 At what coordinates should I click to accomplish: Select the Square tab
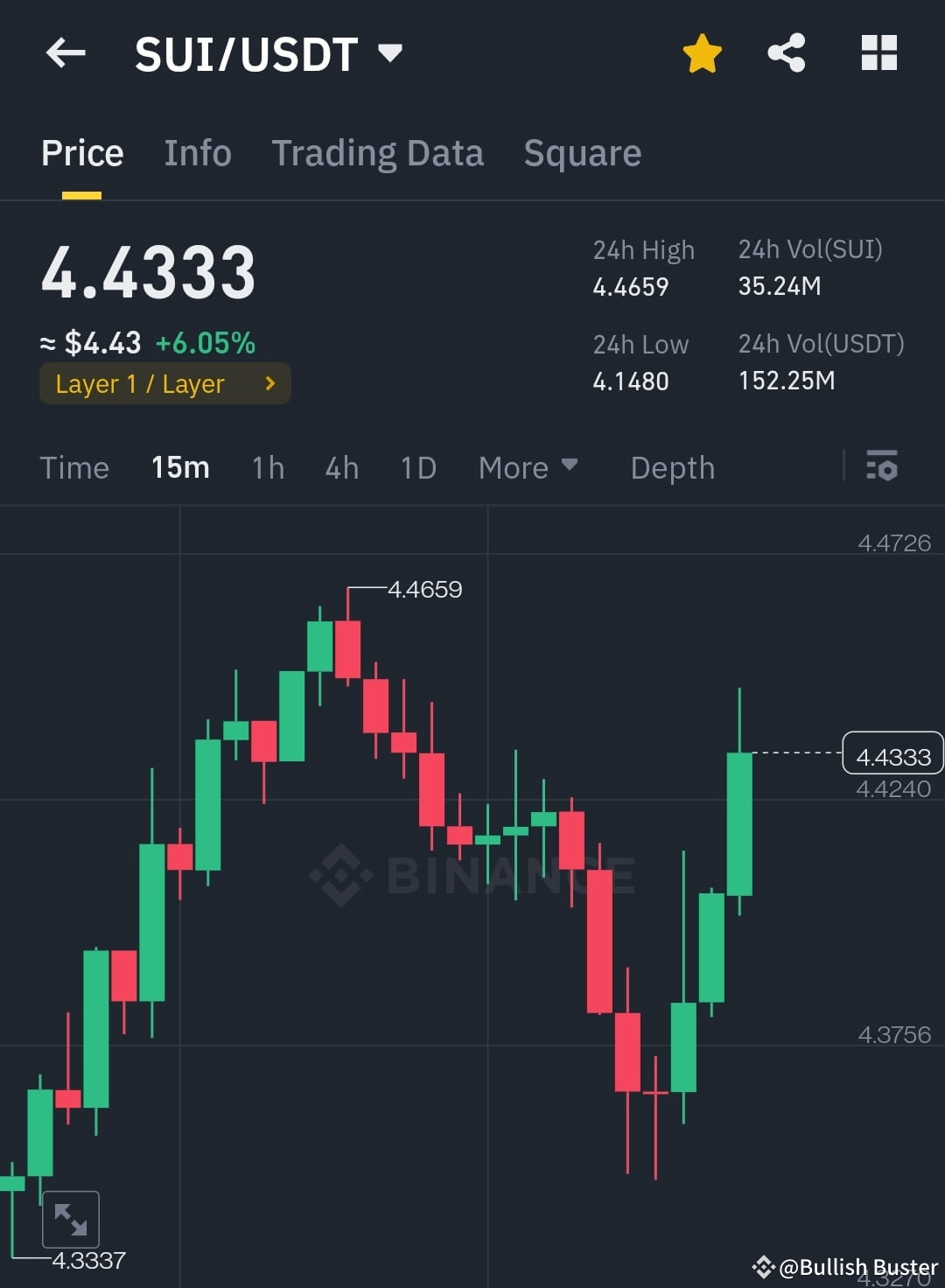pyautogui.click(x=582, y=153)
